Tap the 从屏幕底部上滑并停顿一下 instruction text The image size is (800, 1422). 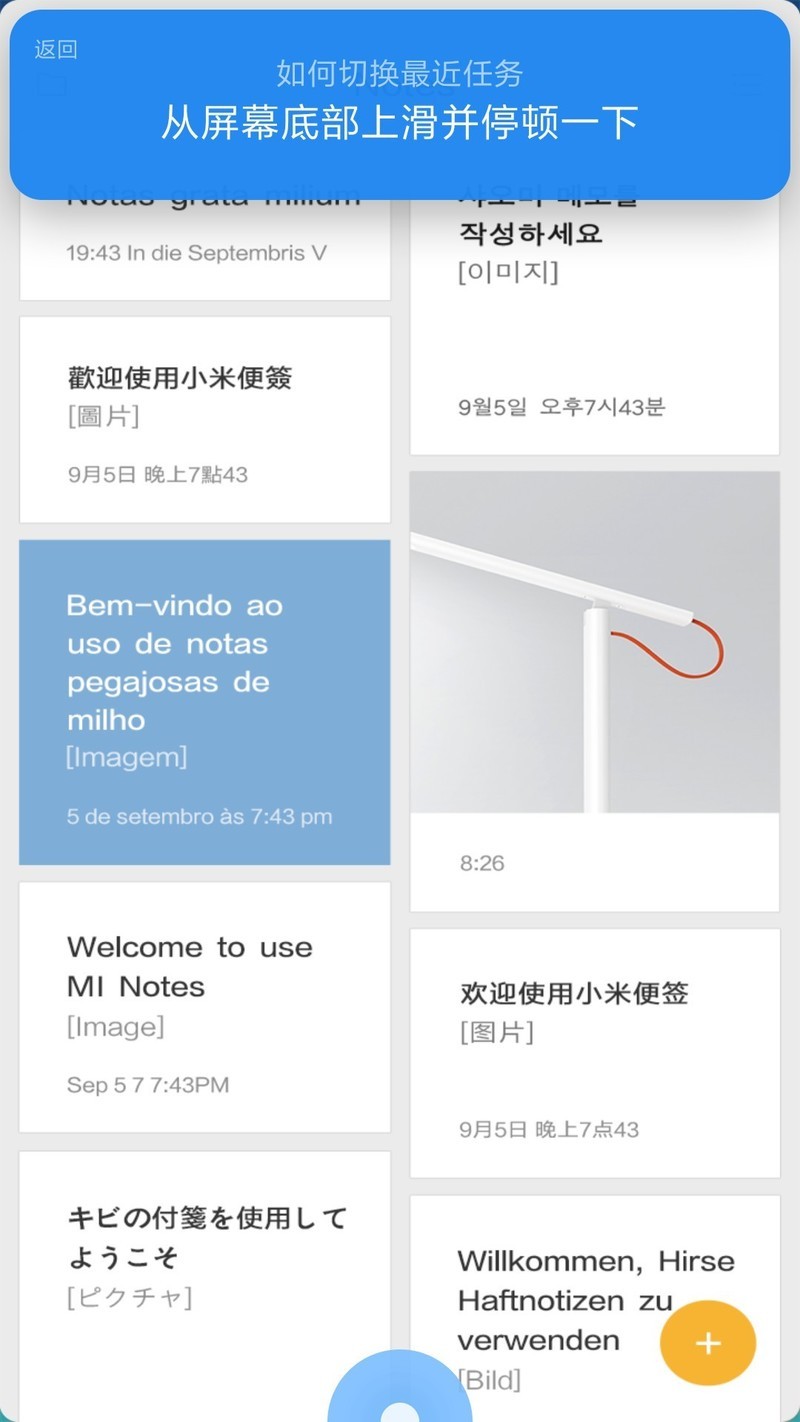pos(400,123)
